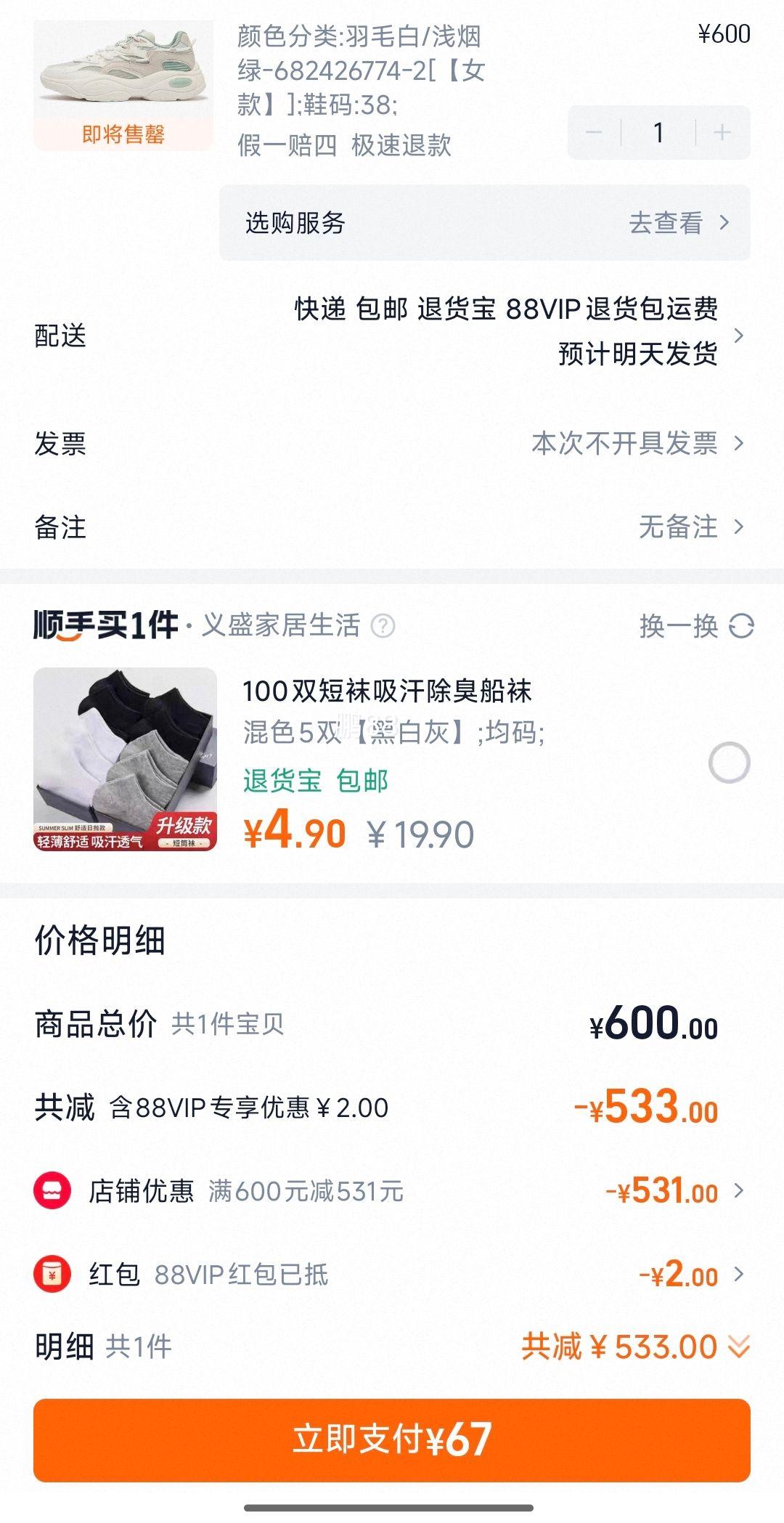View 店铺优惠 discount details

[x=392, y=1191]
